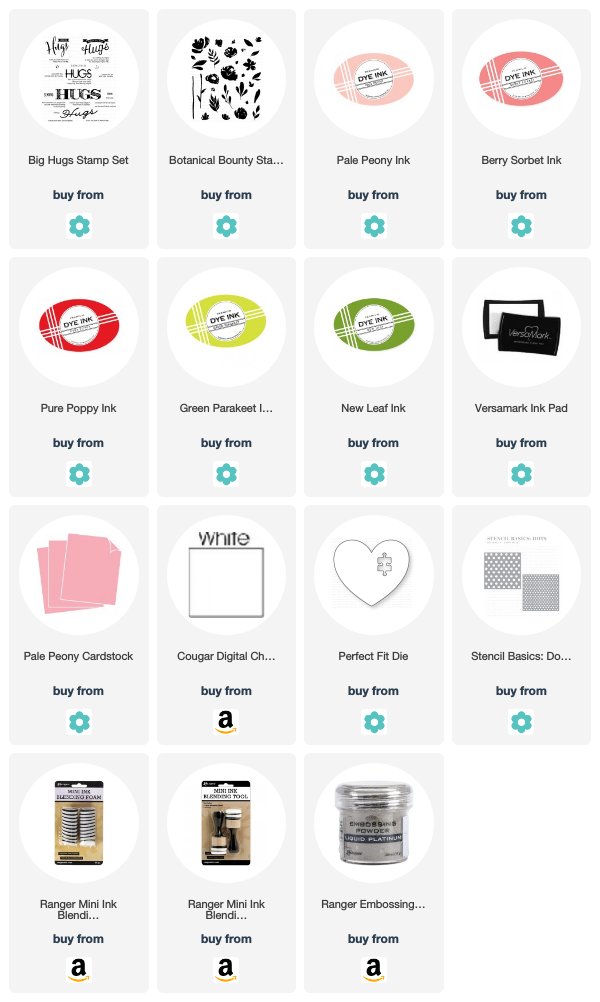Open the Versamark Ink Pad item

pyautogui.click(x=521, y=325)
